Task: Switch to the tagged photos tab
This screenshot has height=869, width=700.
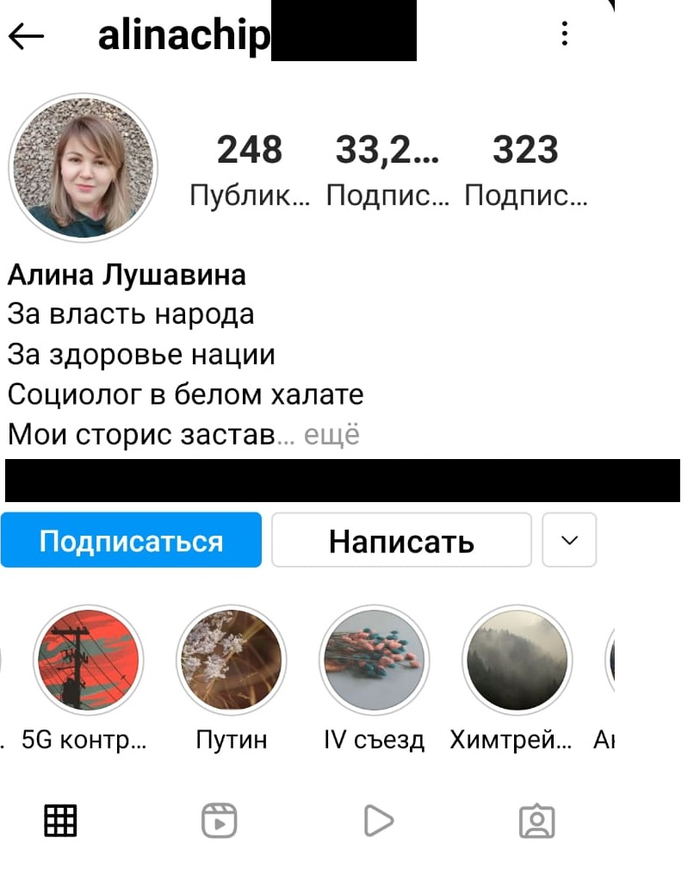Action: [x=537, y=821]
